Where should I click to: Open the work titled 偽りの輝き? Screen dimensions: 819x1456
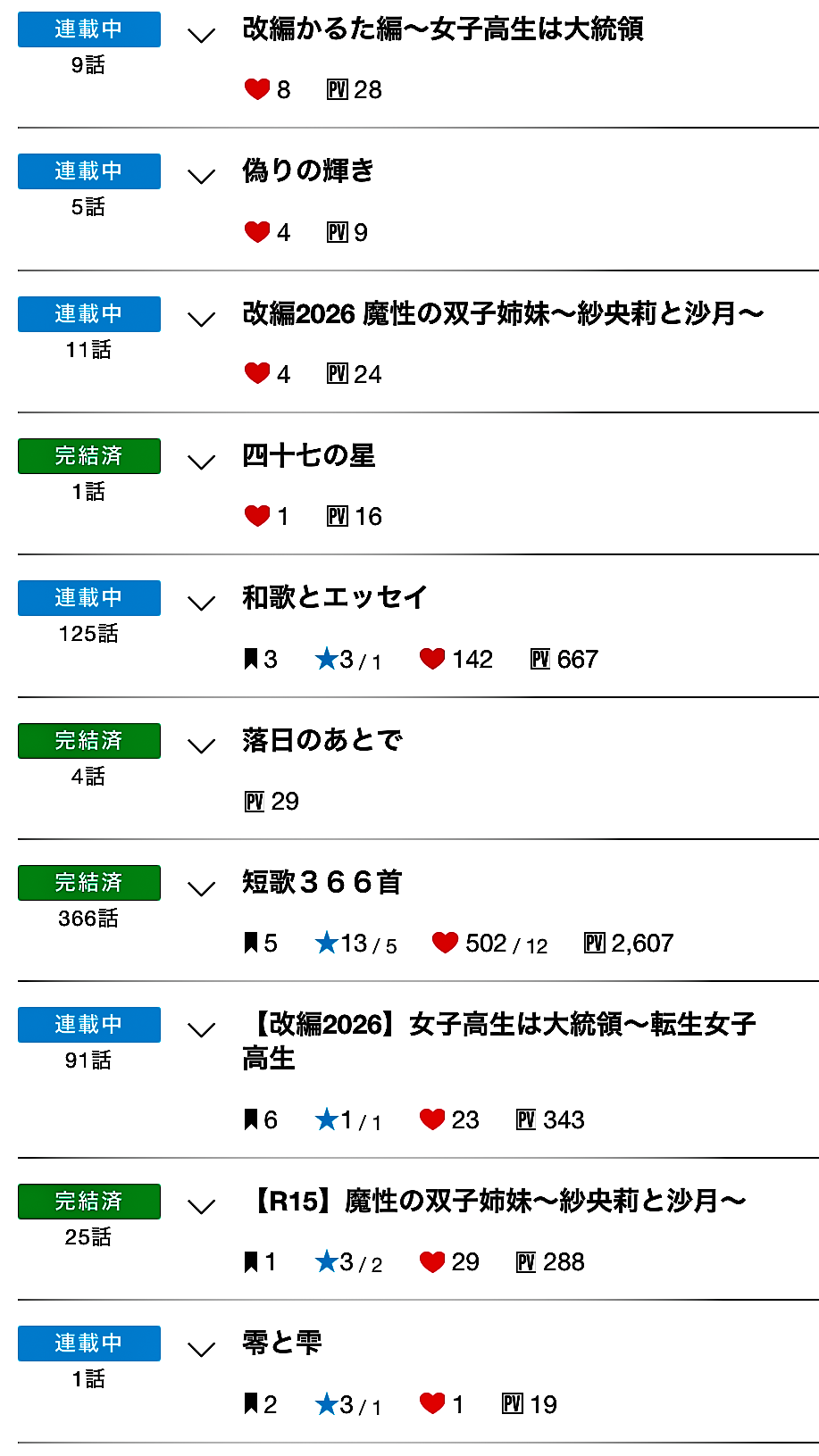point(308,171)
